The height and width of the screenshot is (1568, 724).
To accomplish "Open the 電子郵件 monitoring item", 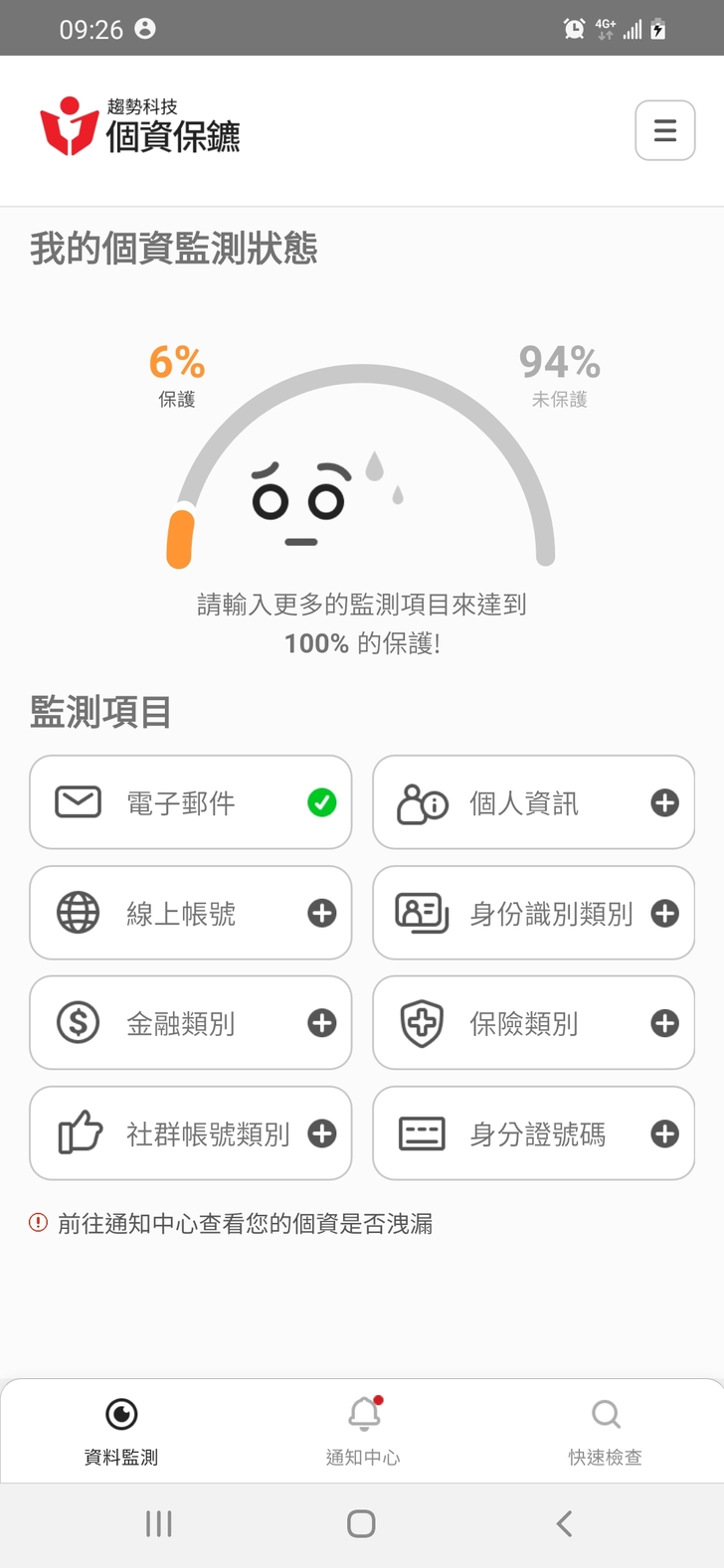I will point(191,802).
